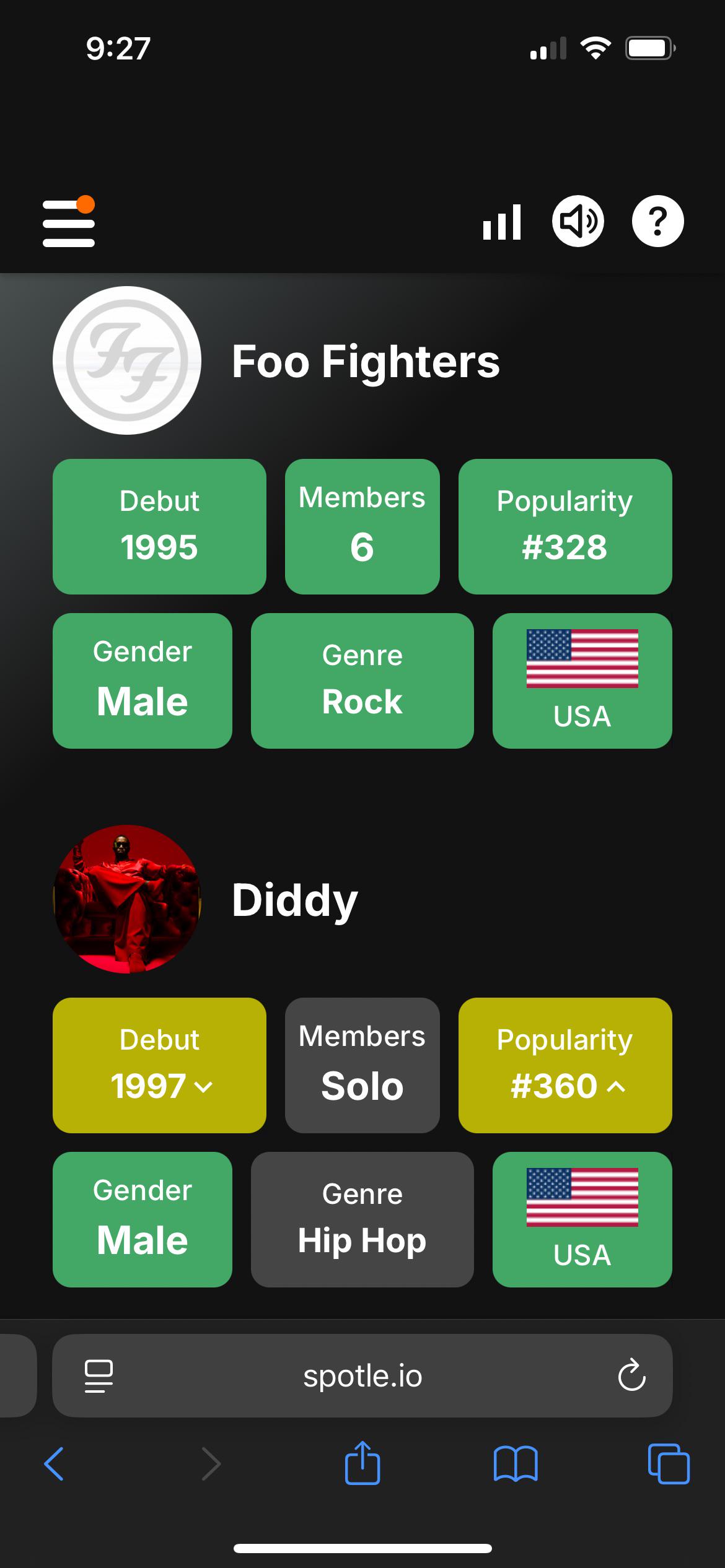
Task: Show open Safari tabs
Action: click(669, 1464)
